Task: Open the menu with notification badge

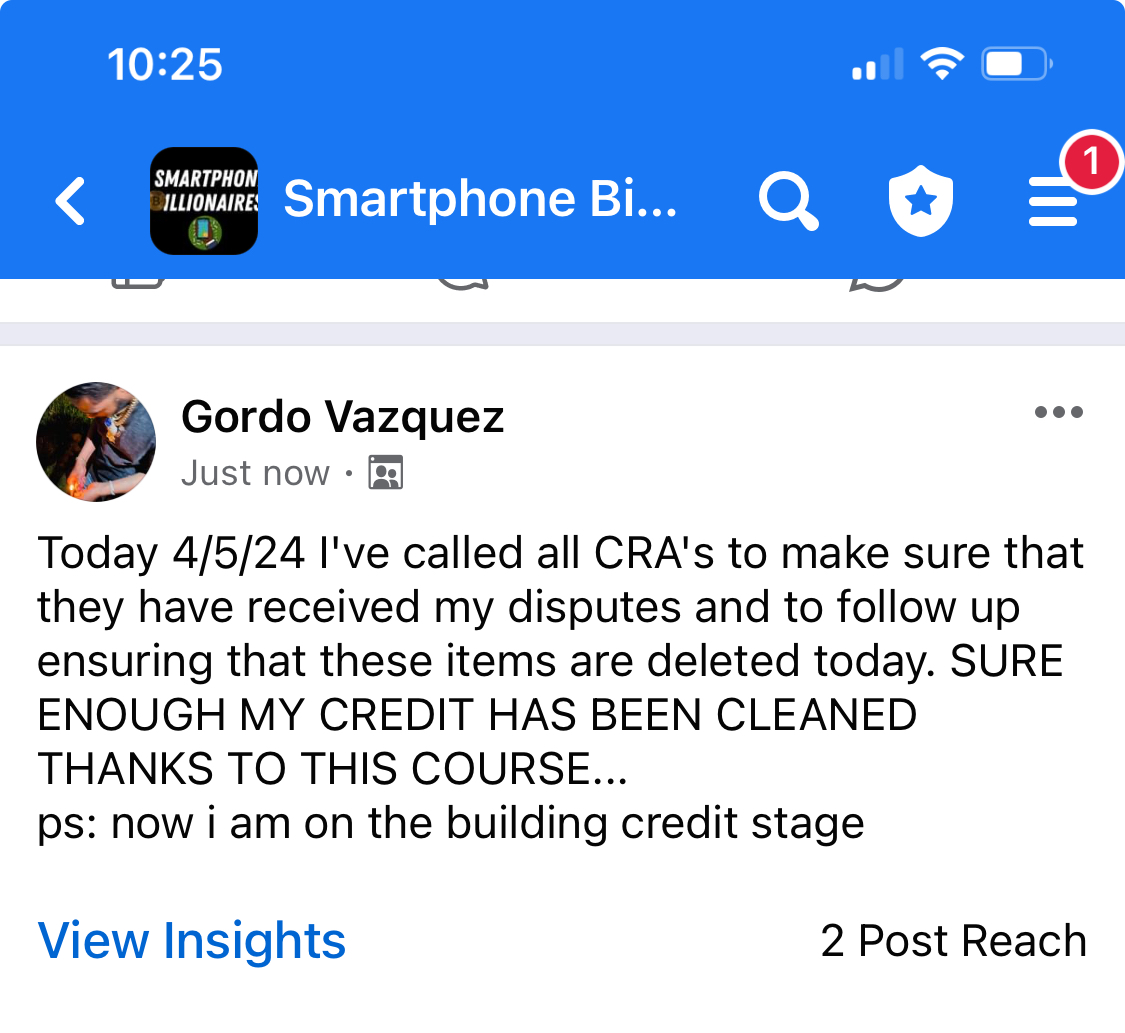Action: click(x=1053, y=202)
